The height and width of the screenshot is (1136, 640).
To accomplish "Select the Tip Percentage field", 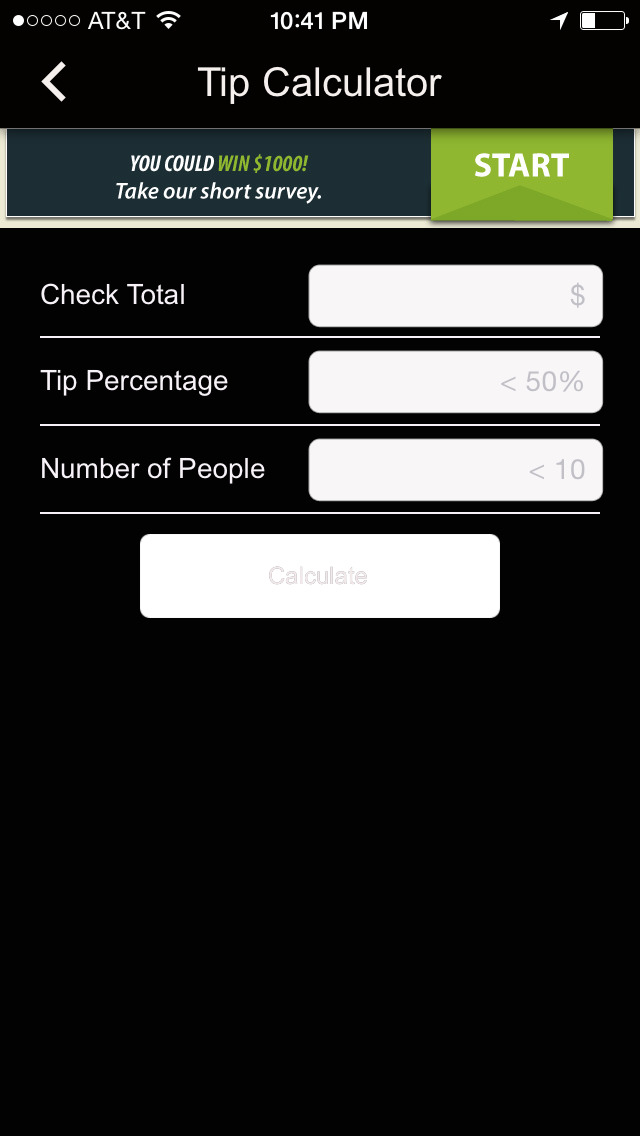I will point(455,382).
